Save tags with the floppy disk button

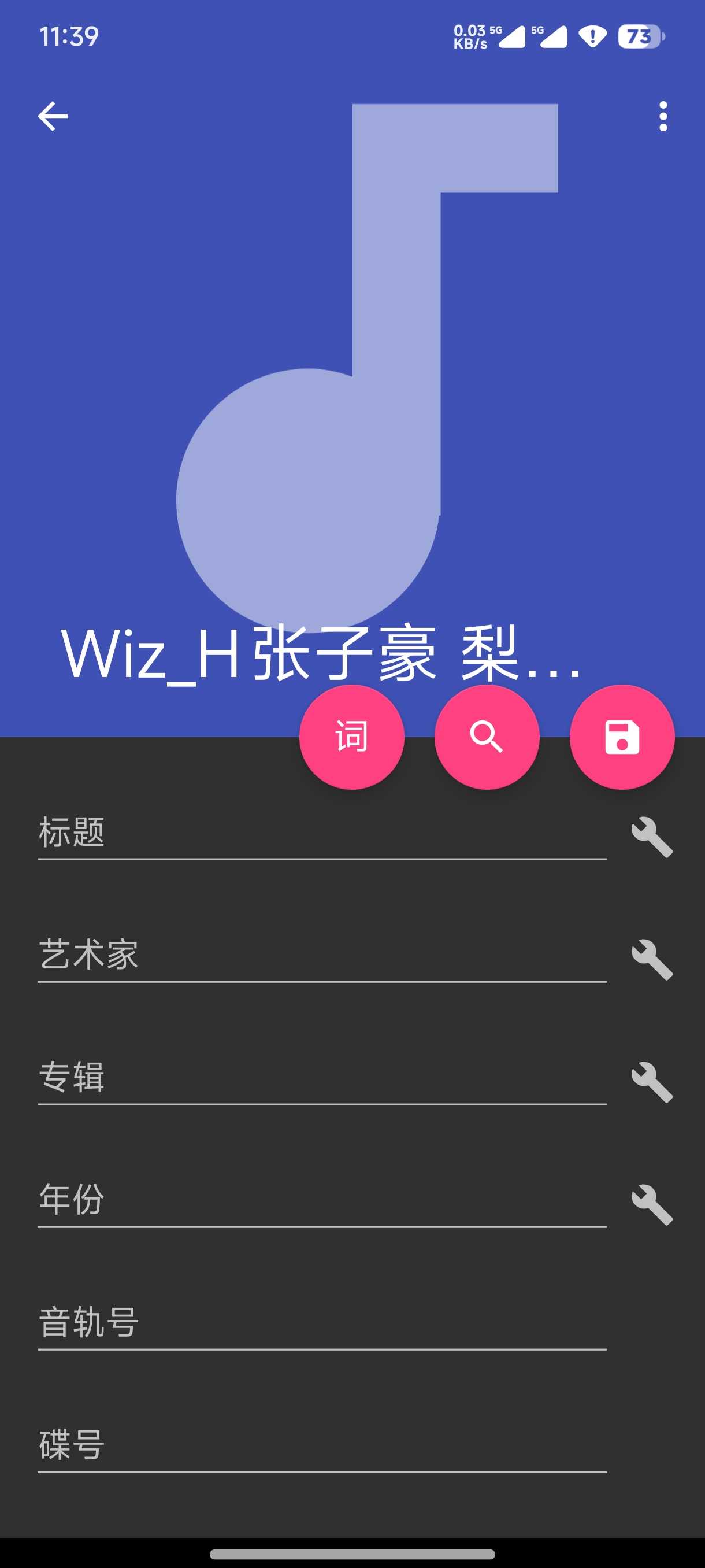[x=622, y=737]
